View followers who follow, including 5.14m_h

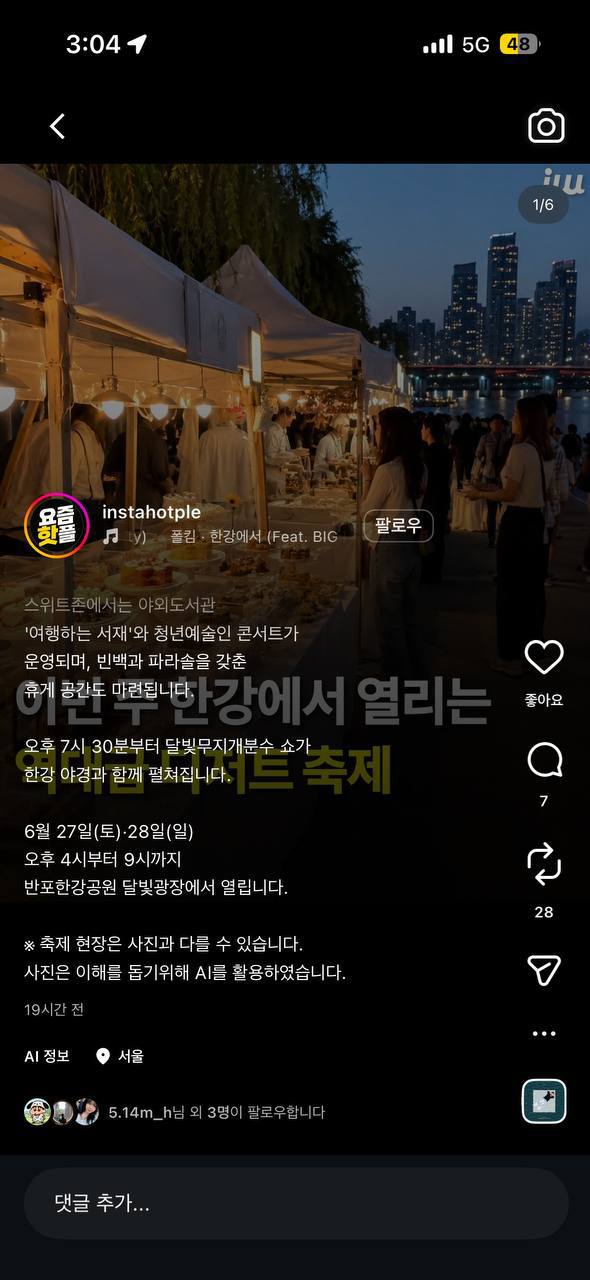(x=175, y=1112)
